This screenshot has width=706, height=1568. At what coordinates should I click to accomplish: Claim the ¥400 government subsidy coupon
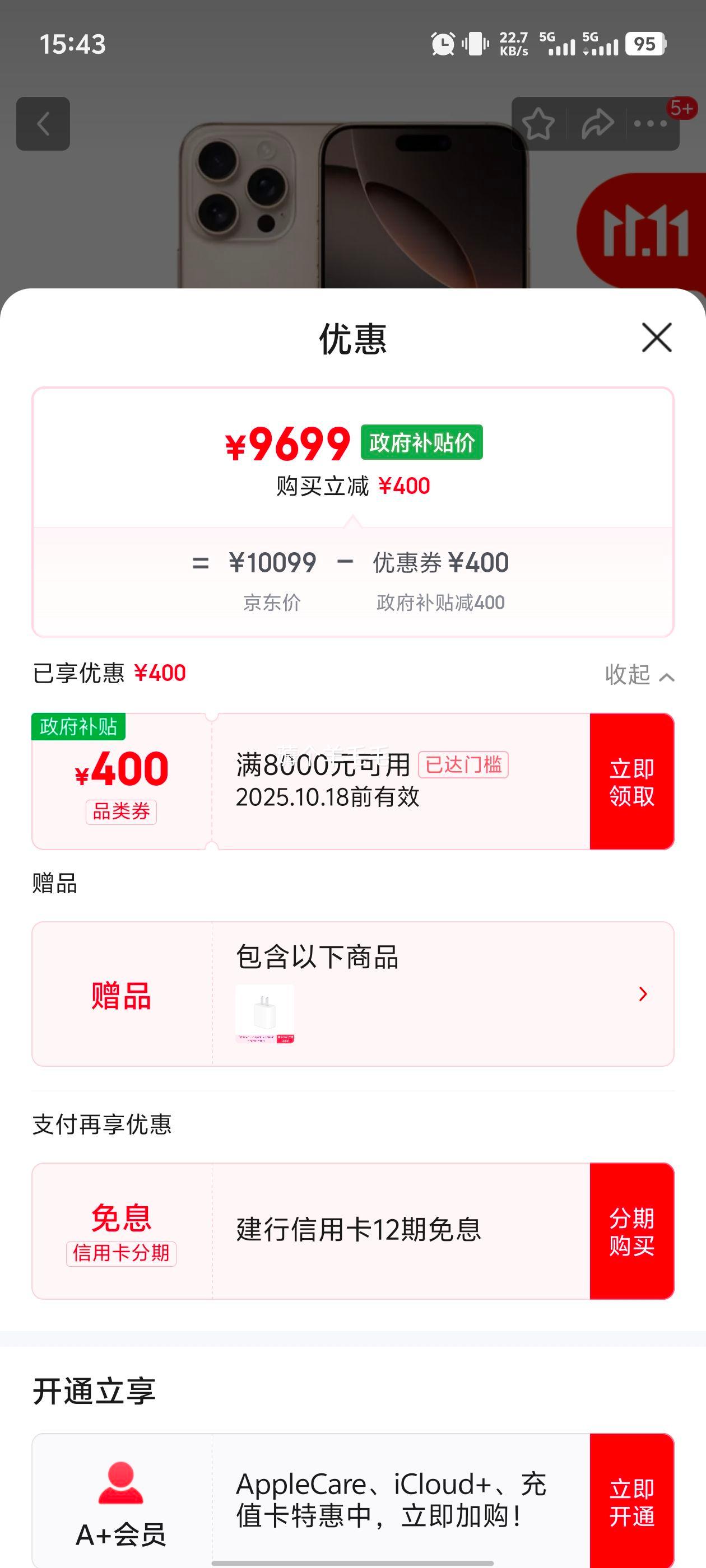tap(631, 782)
